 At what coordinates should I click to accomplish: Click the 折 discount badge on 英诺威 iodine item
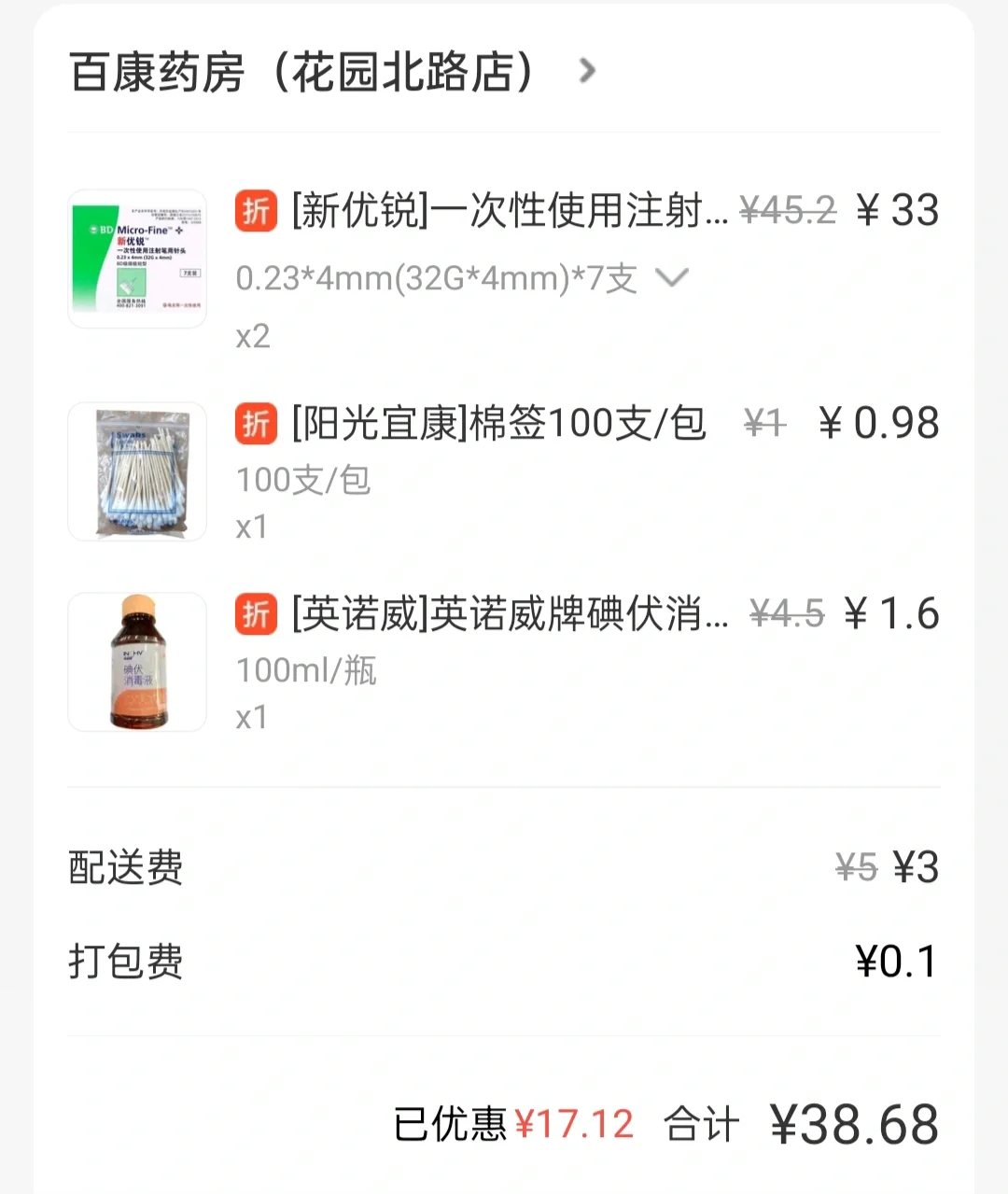pos(255,614)
